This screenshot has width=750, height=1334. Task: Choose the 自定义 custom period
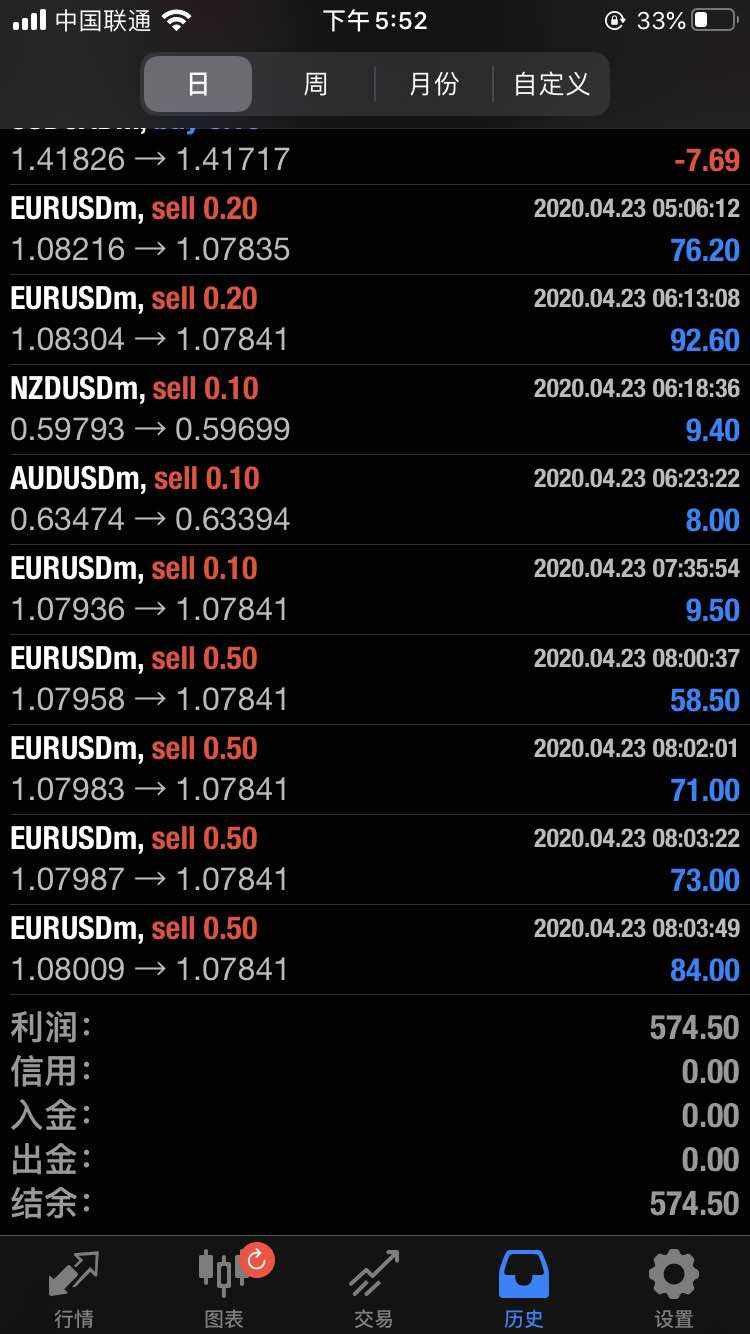551,84
